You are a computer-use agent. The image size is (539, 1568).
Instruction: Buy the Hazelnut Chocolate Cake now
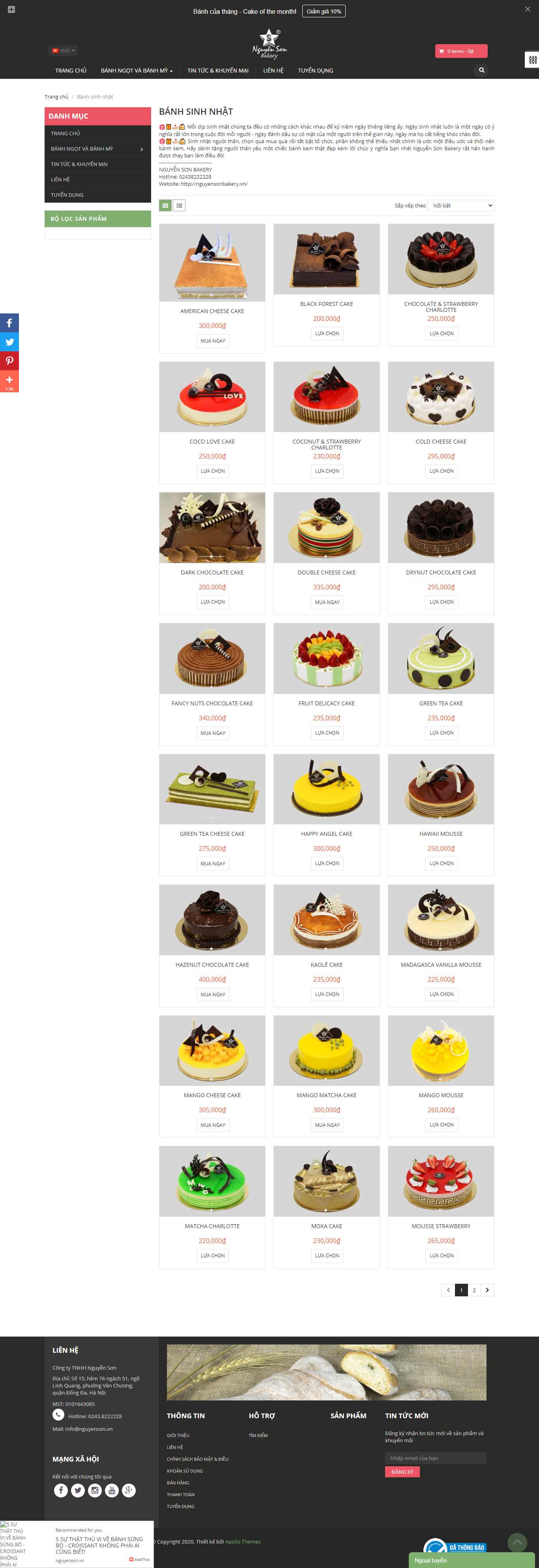click(x=213, y=995)
